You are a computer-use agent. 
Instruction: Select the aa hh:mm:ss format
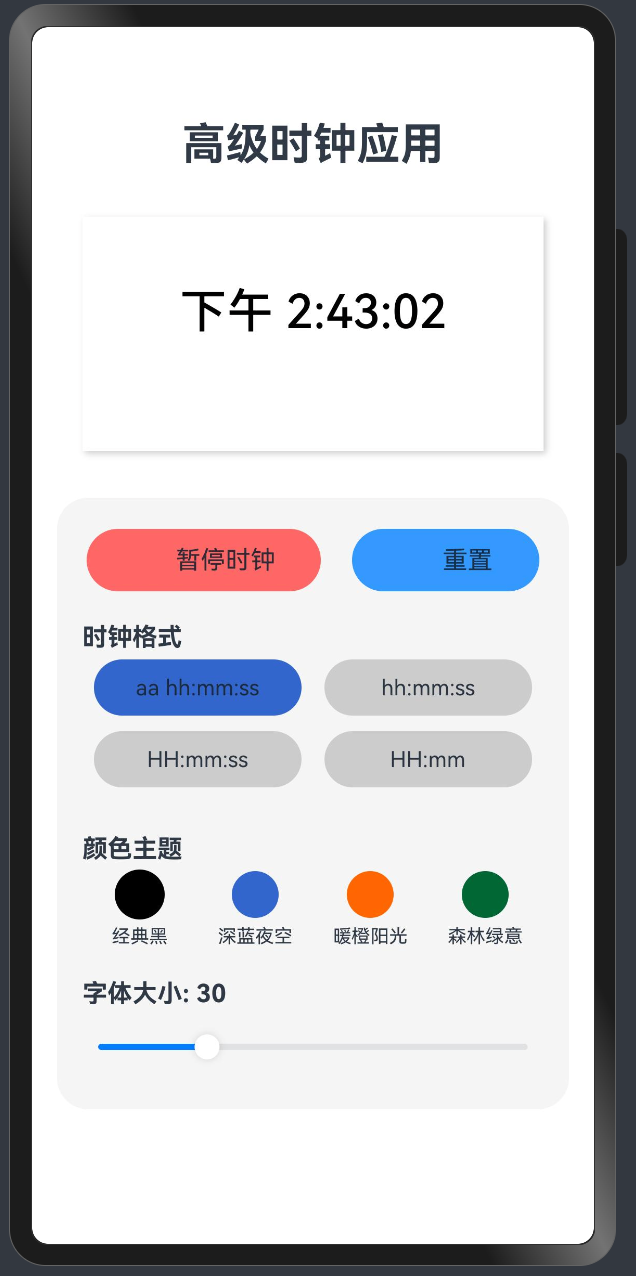[198, 688]
